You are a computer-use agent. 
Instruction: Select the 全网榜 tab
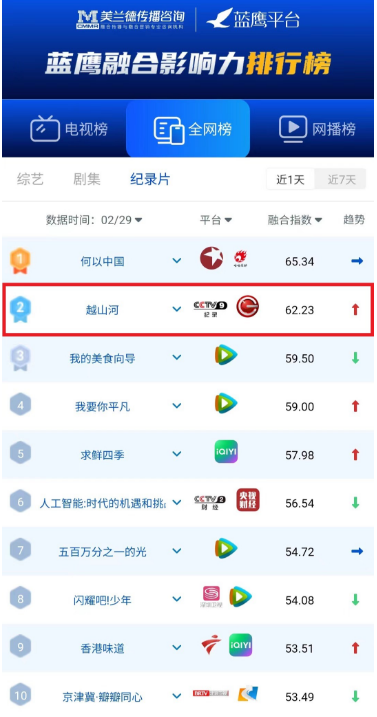(x=188, y=129)
